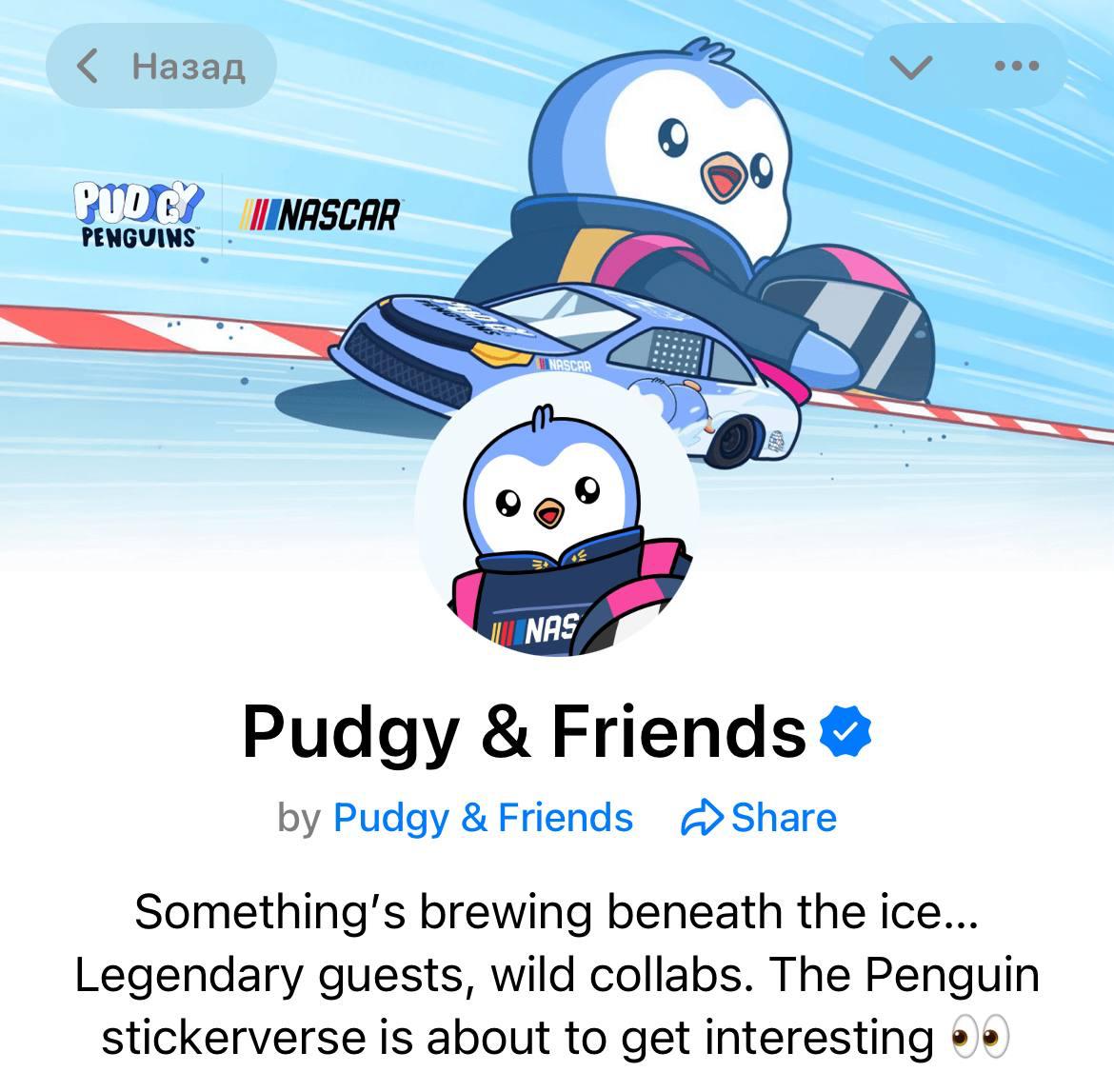Open the three-dot overflow menu
Image resolution: width=1114 pixels, height=1092 pixels.
pos(1016,66)
